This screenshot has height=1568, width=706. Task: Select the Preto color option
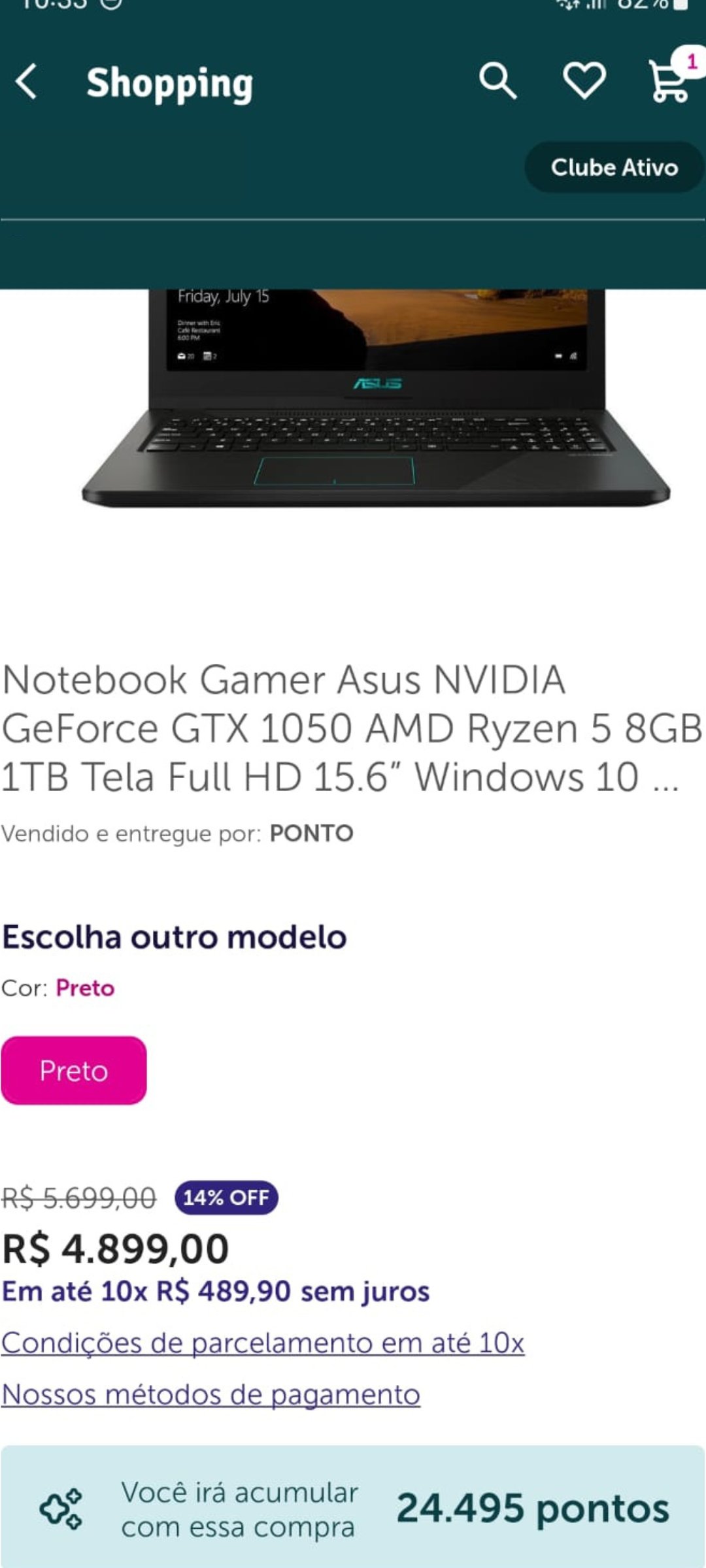(74, 1071)
